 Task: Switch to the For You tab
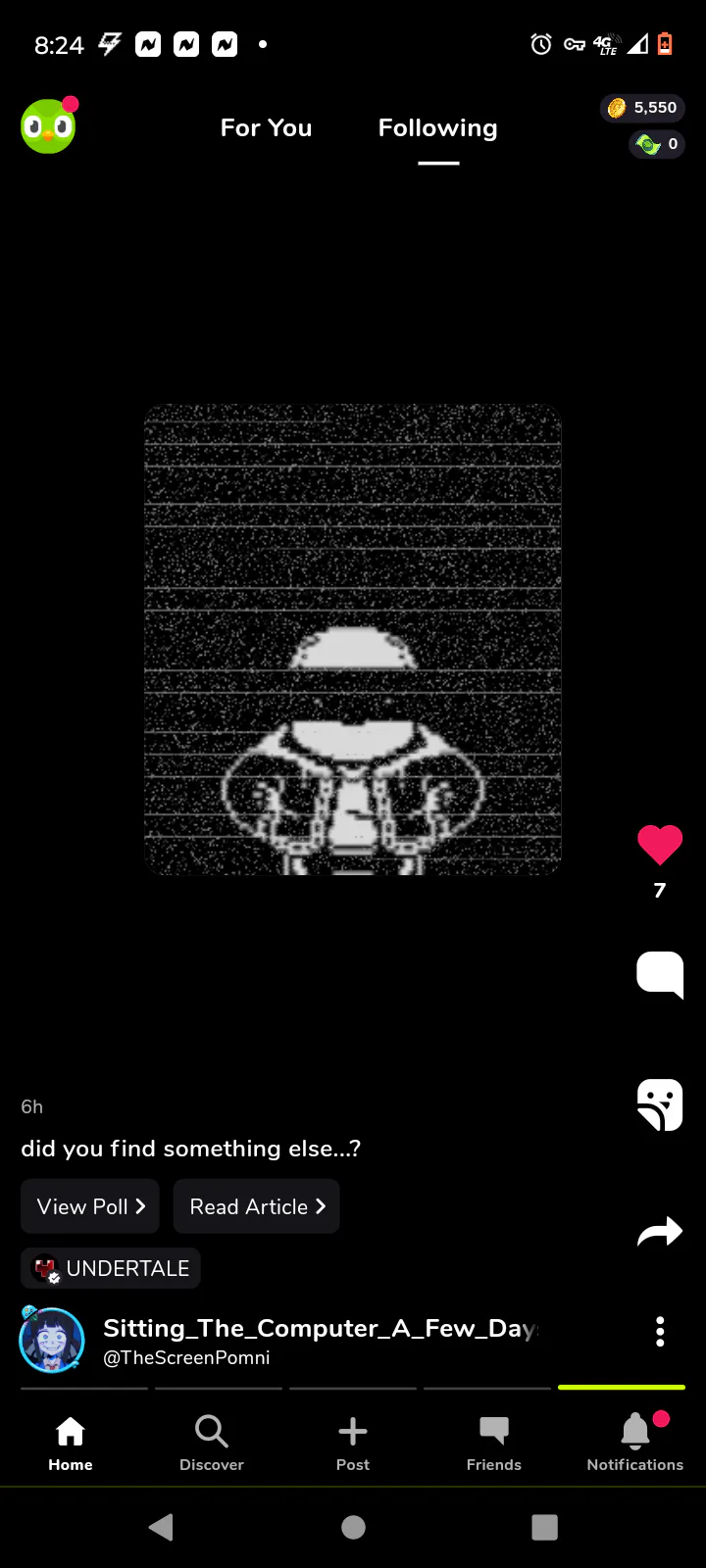click(x=266, y=128)
